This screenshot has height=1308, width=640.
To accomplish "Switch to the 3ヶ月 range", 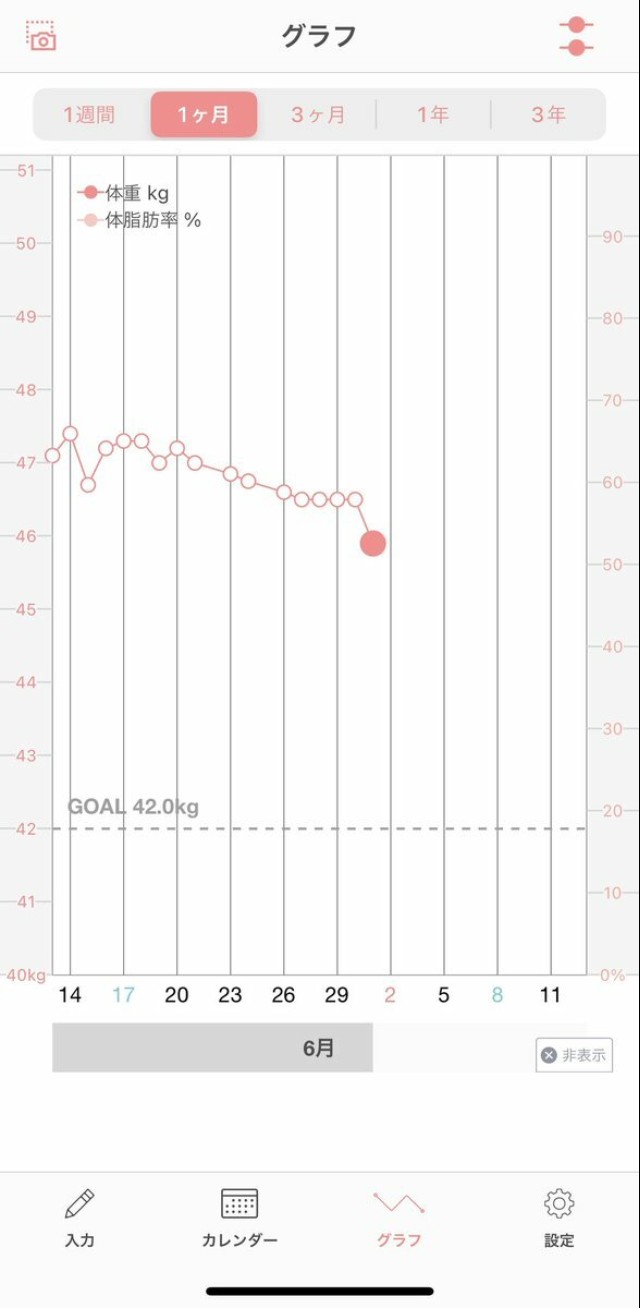I will [318, 115].
